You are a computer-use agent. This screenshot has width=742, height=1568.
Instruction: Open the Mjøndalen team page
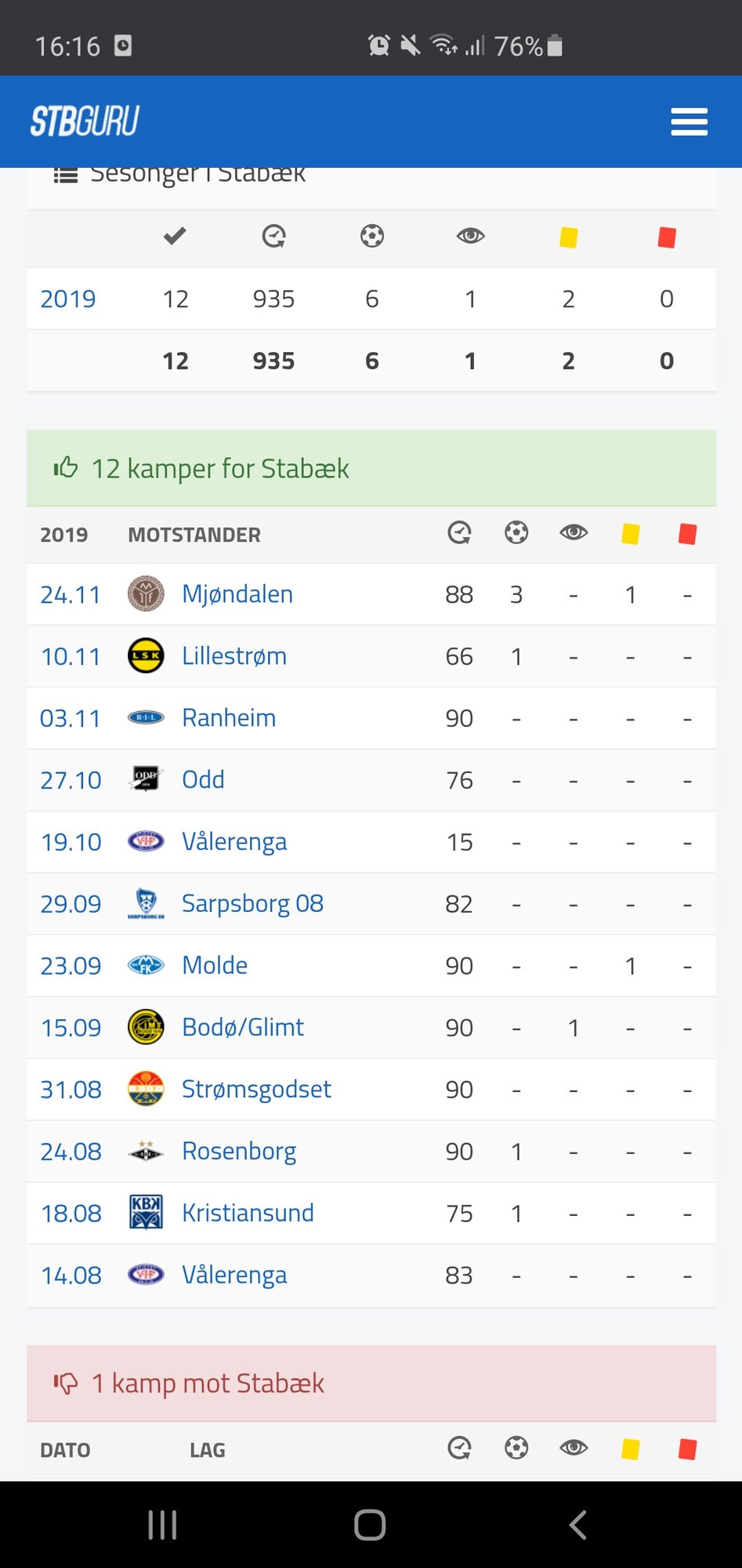237,594
